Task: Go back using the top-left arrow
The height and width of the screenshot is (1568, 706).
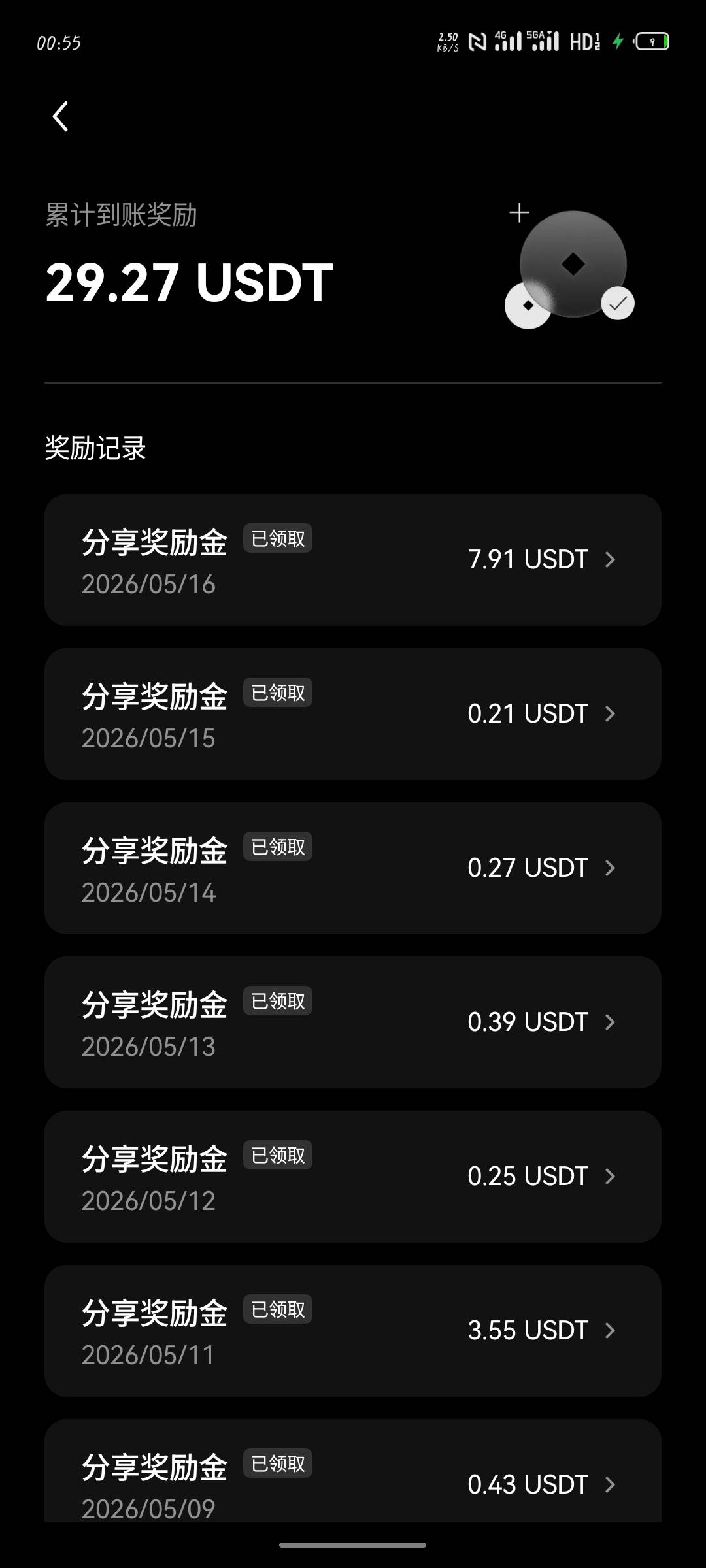Action: pyautogui.click(x=60, y=116)
